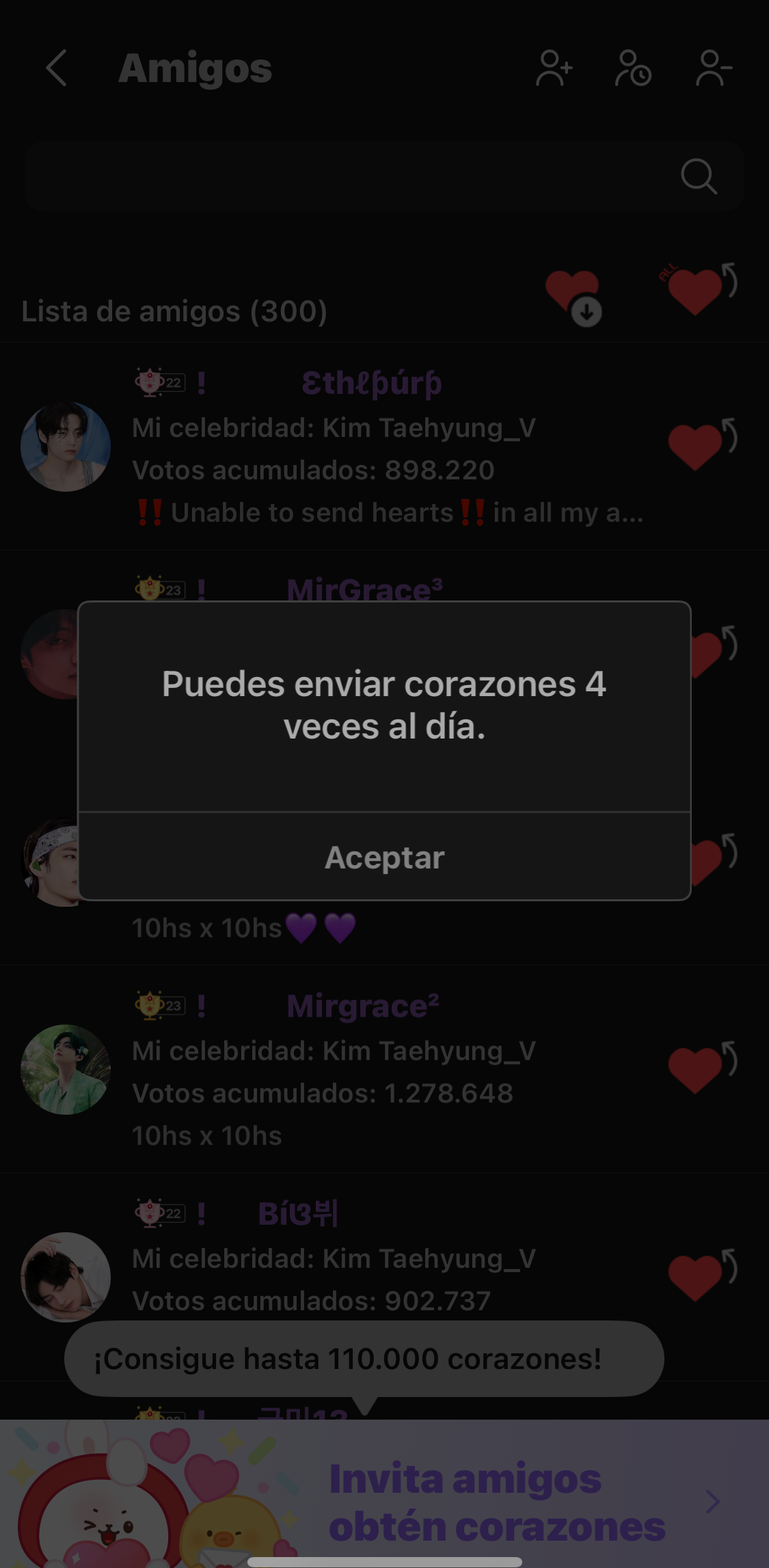View pending friend requests icon
The height and width of the screenshot is (1568, 769).
click(633, 68)
